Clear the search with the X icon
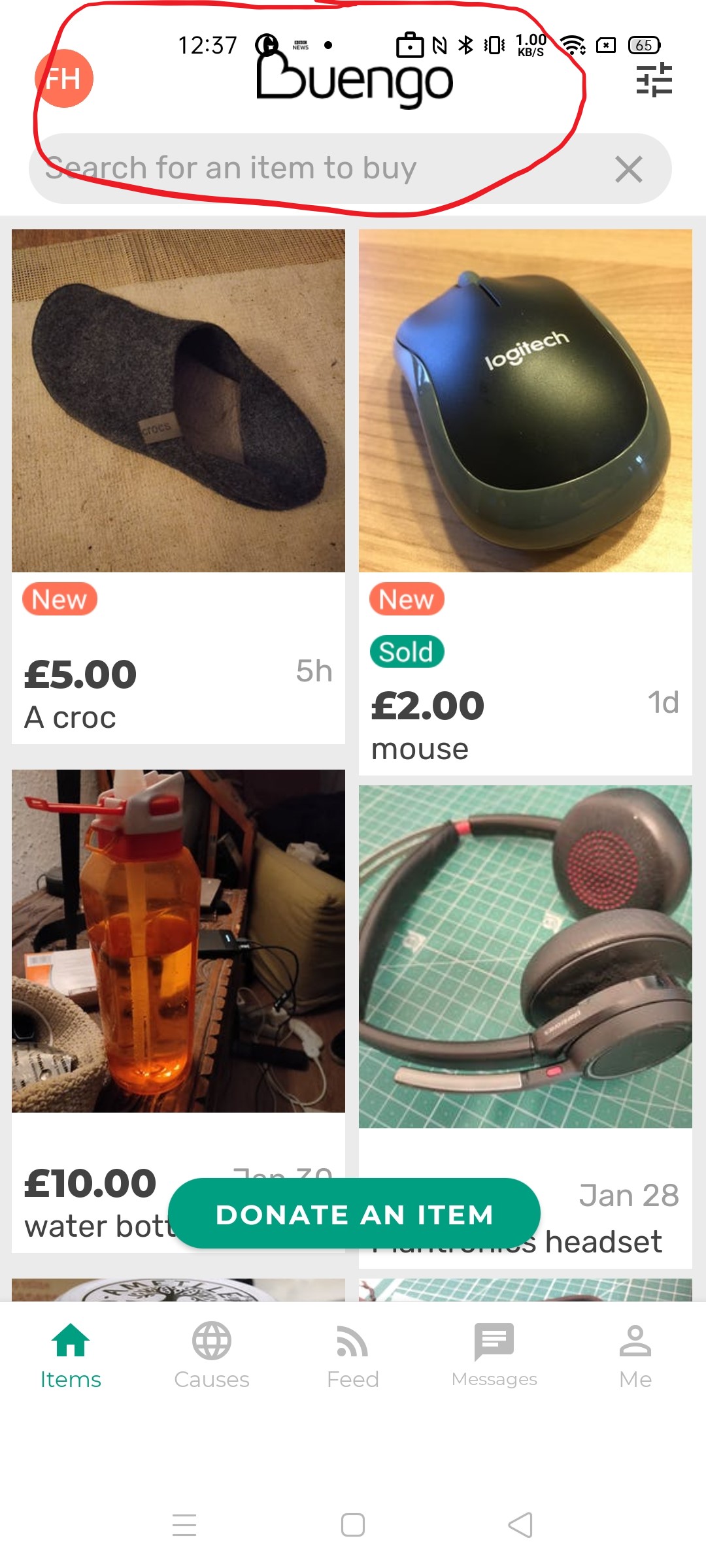This screenshot has width=706, height=1568. coord(629,169)
